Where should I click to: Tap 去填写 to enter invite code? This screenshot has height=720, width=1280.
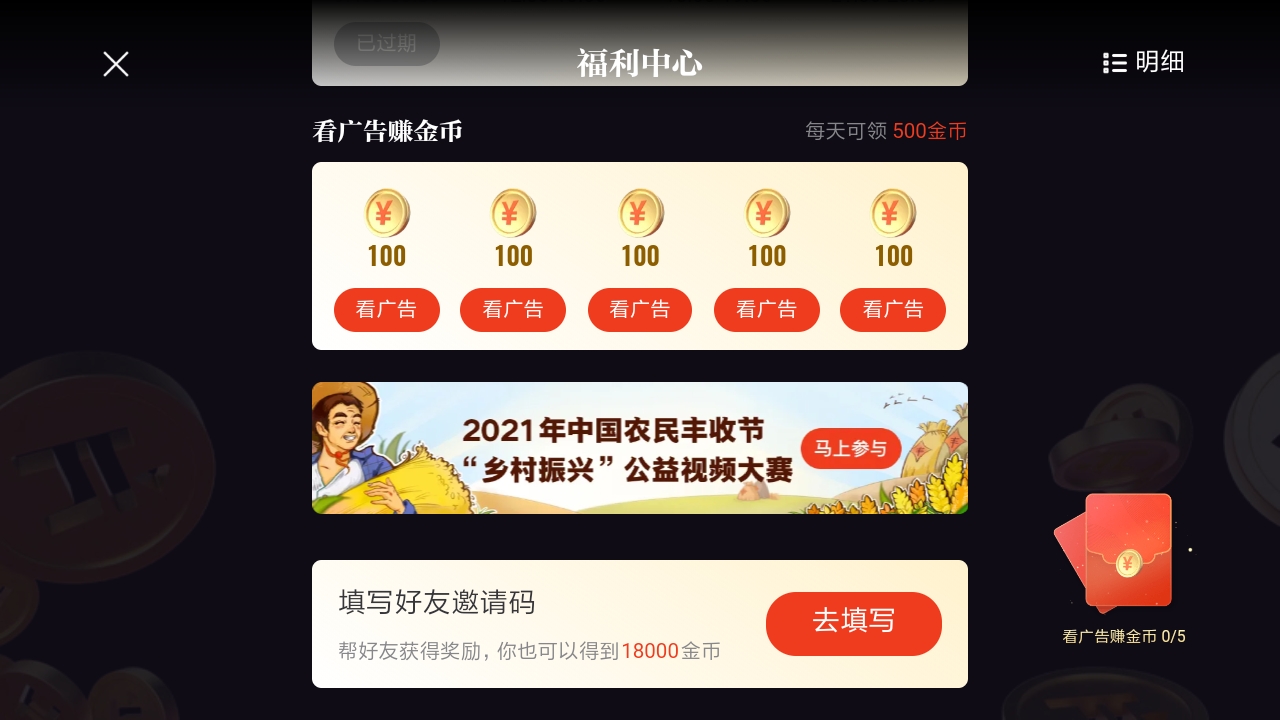coord(853,623)
